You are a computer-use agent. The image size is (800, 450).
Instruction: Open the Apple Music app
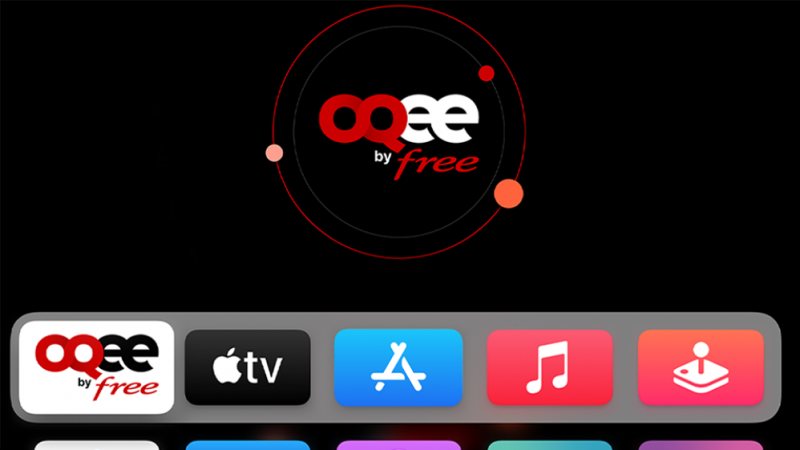point(549,367)
